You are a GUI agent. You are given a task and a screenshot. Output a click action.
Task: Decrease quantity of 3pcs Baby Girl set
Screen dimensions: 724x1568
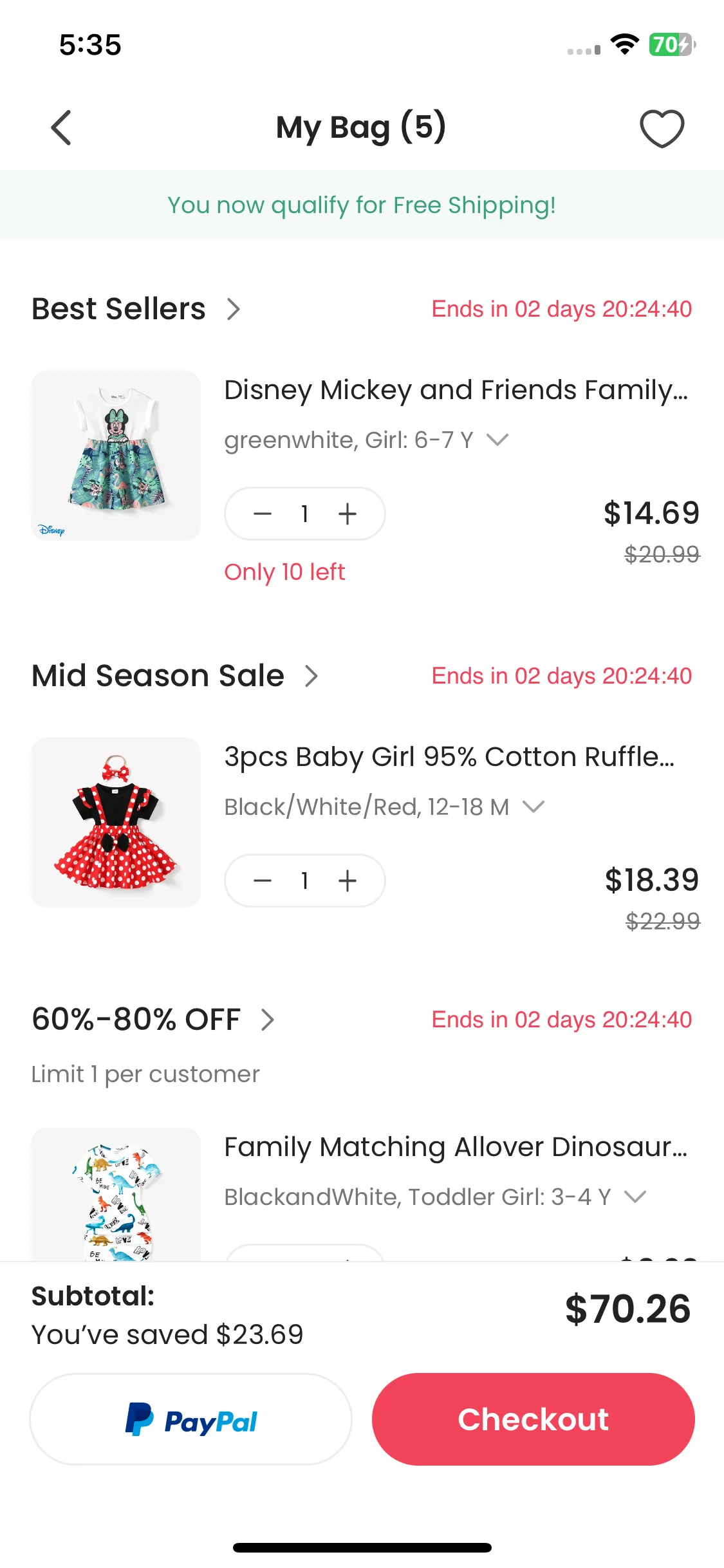click(x=263, y=881)
